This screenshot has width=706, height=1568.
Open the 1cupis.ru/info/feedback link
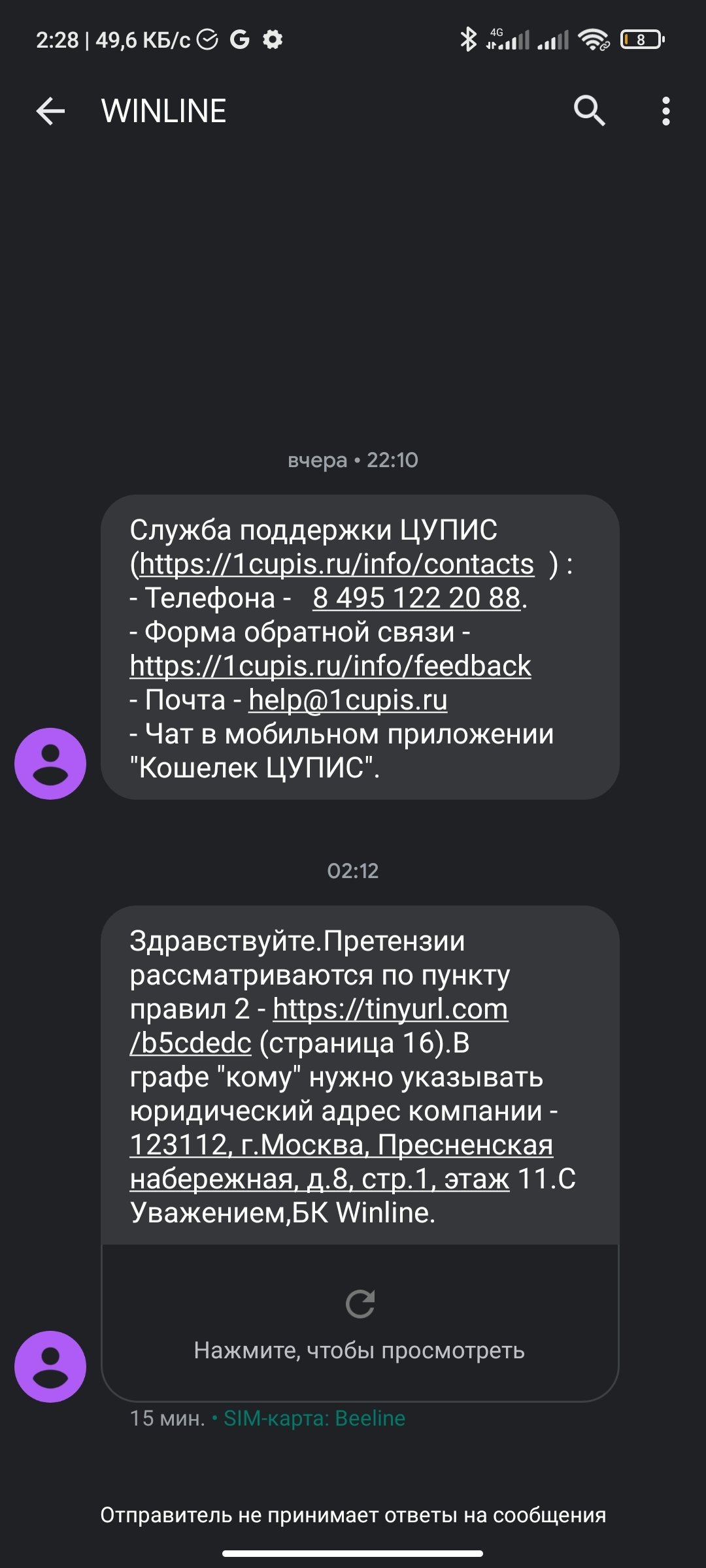coord(330,666)
